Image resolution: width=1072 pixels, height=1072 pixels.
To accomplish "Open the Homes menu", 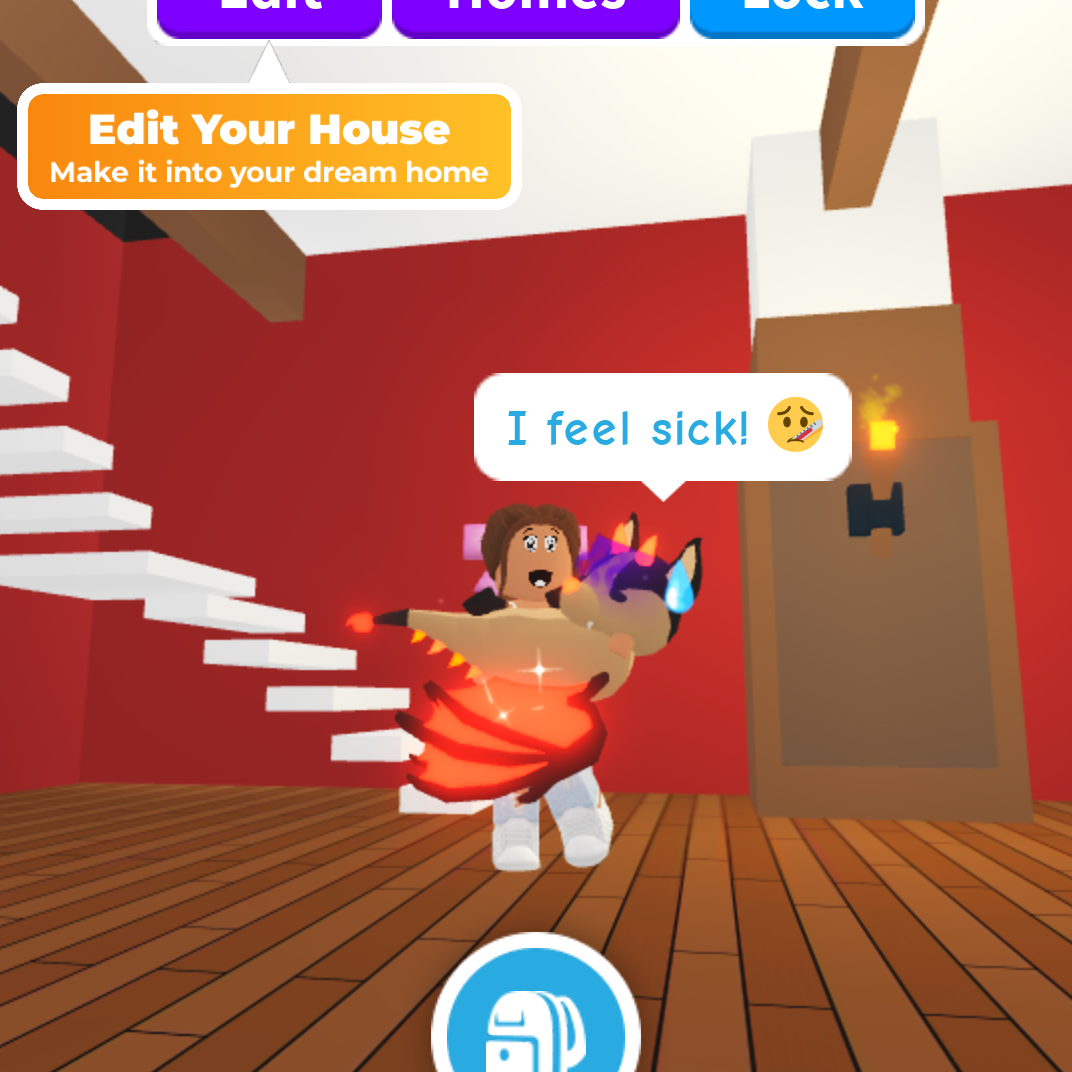I will point(535,14).
